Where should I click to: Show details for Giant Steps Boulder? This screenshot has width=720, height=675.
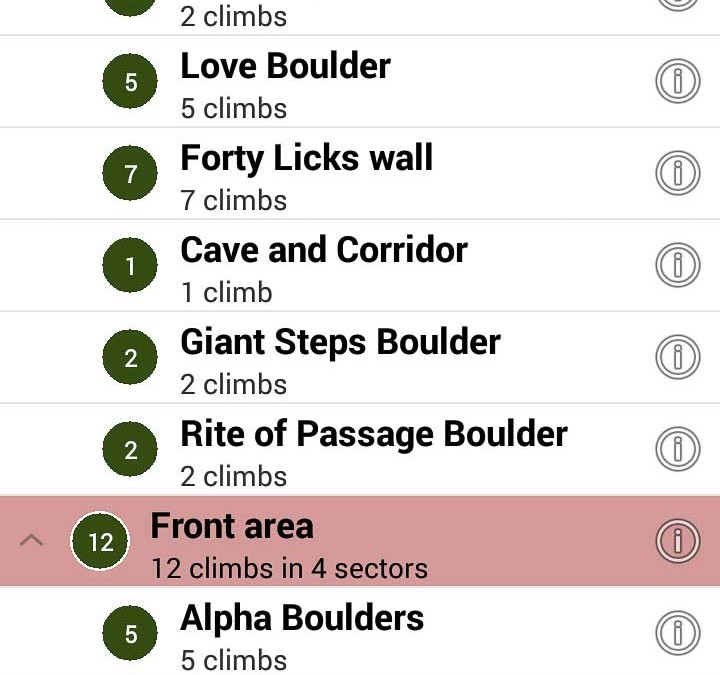tap(677, 358)
